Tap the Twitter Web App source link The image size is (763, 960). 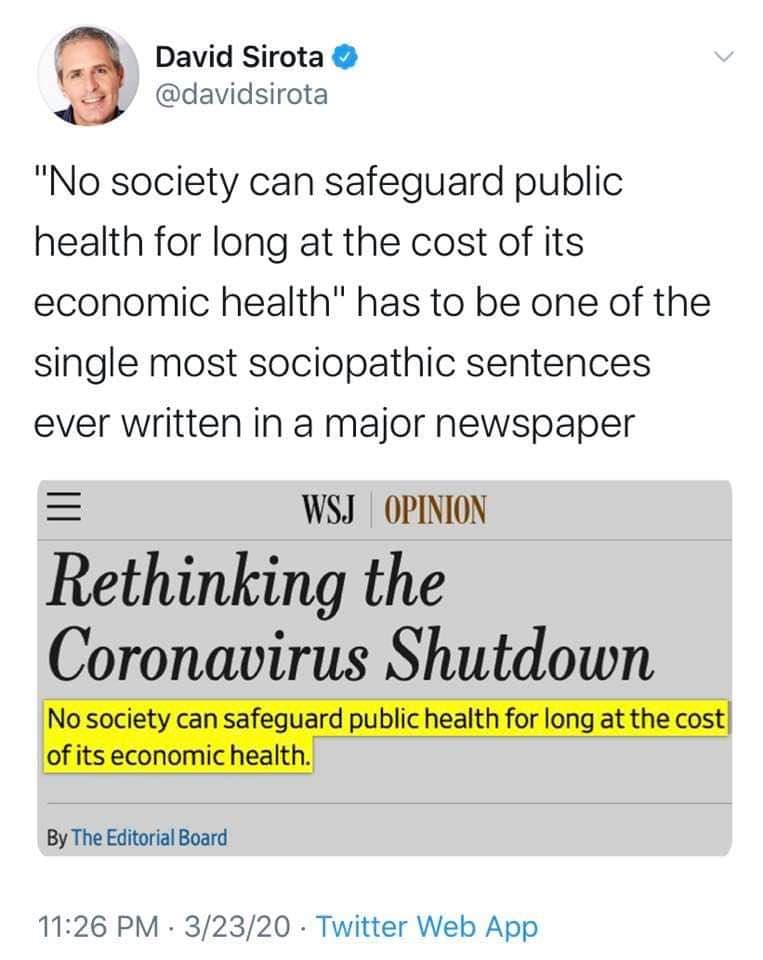pos(427,926)
